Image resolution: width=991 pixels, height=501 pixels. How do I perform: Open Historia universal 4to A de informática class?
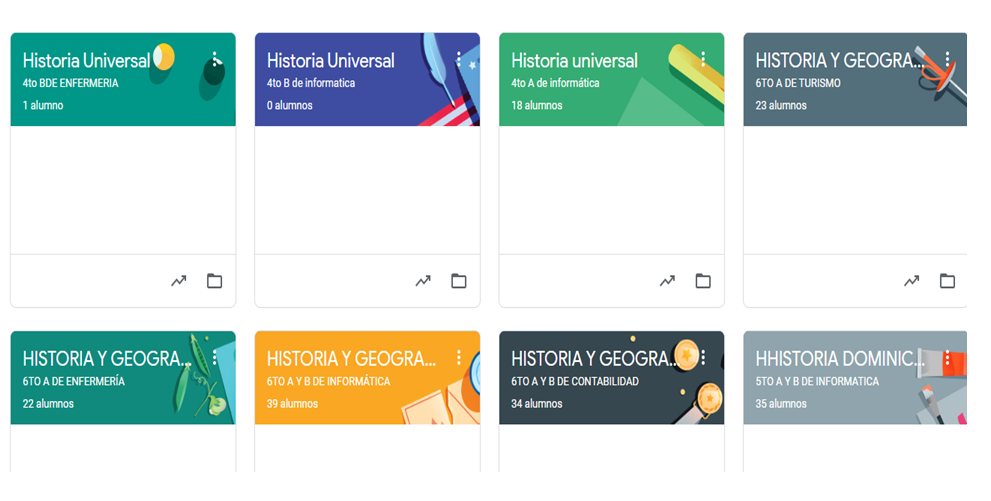pyautogui.click(x=575, y=61)
